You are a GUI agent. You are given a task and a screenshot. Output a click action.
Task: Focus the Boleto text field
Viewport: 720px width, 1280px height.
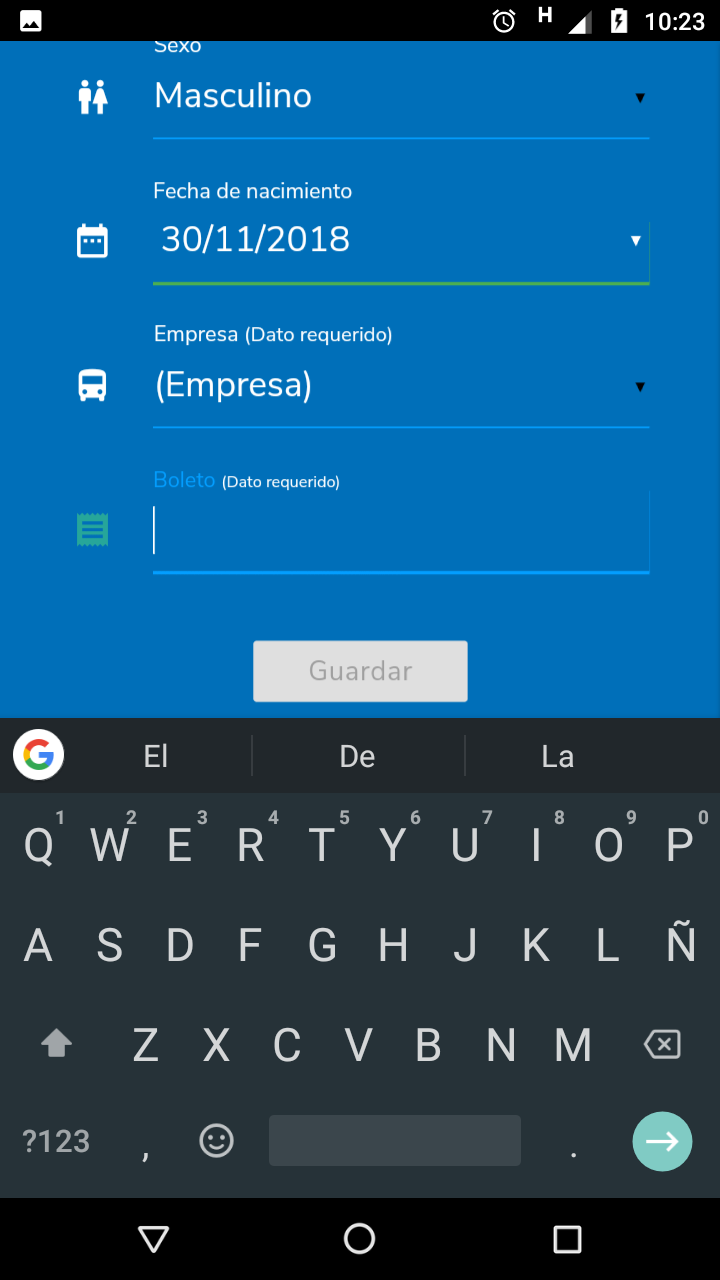pyautogui.click(x=400, y=530)
